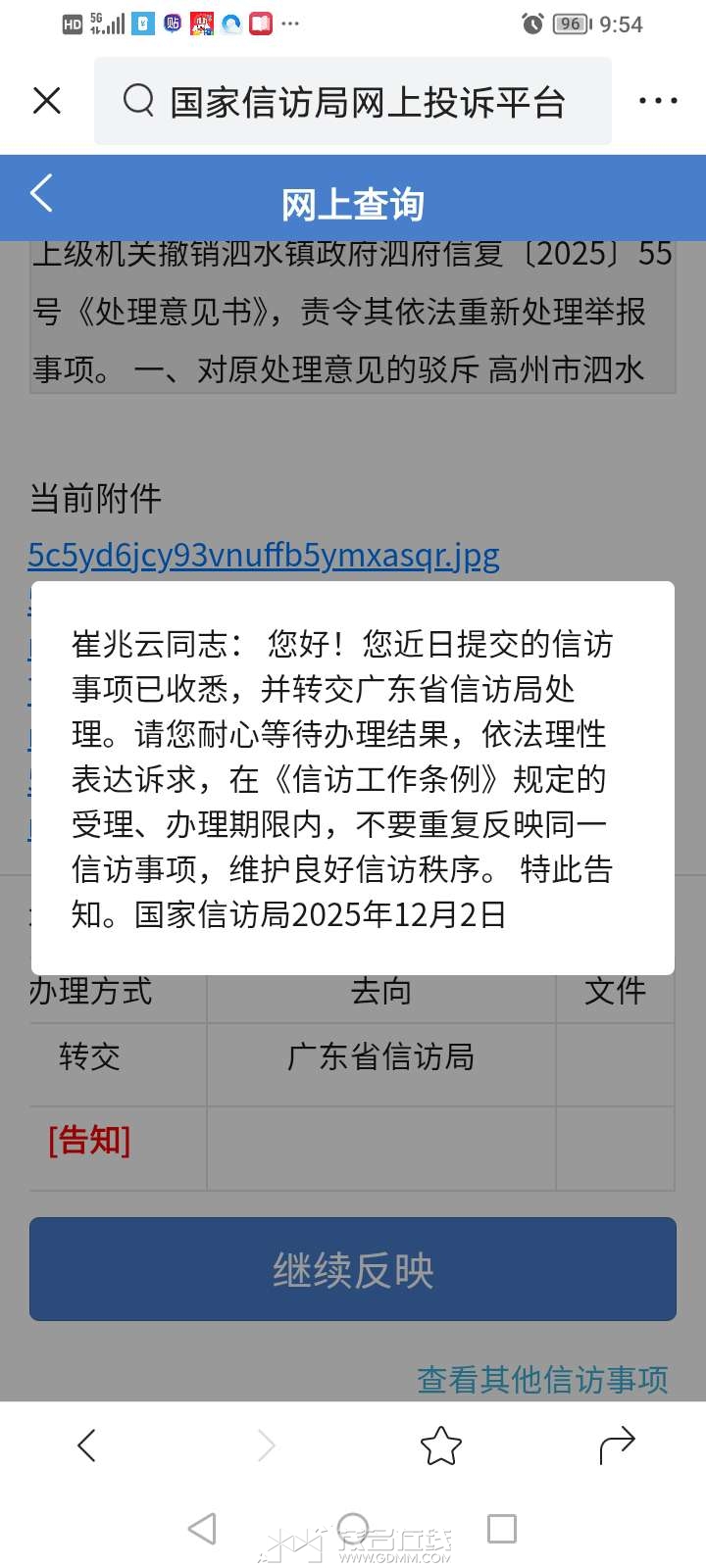706x1568 pixels.
Task: Close the page with the X button
Action: (x=46, y=100)
